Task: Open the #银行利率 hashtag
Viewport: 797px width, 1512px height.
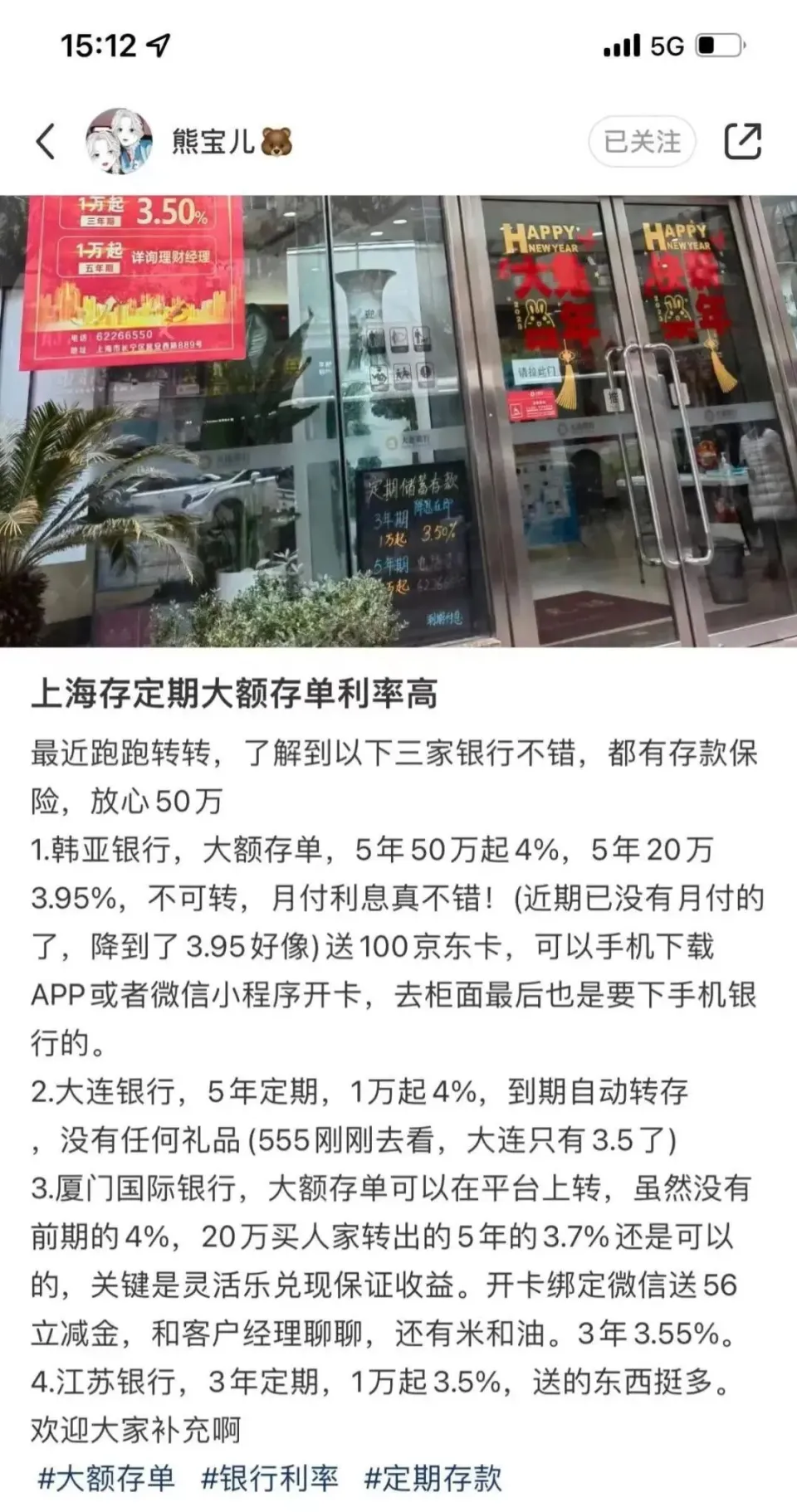Action: (270, 1478)
